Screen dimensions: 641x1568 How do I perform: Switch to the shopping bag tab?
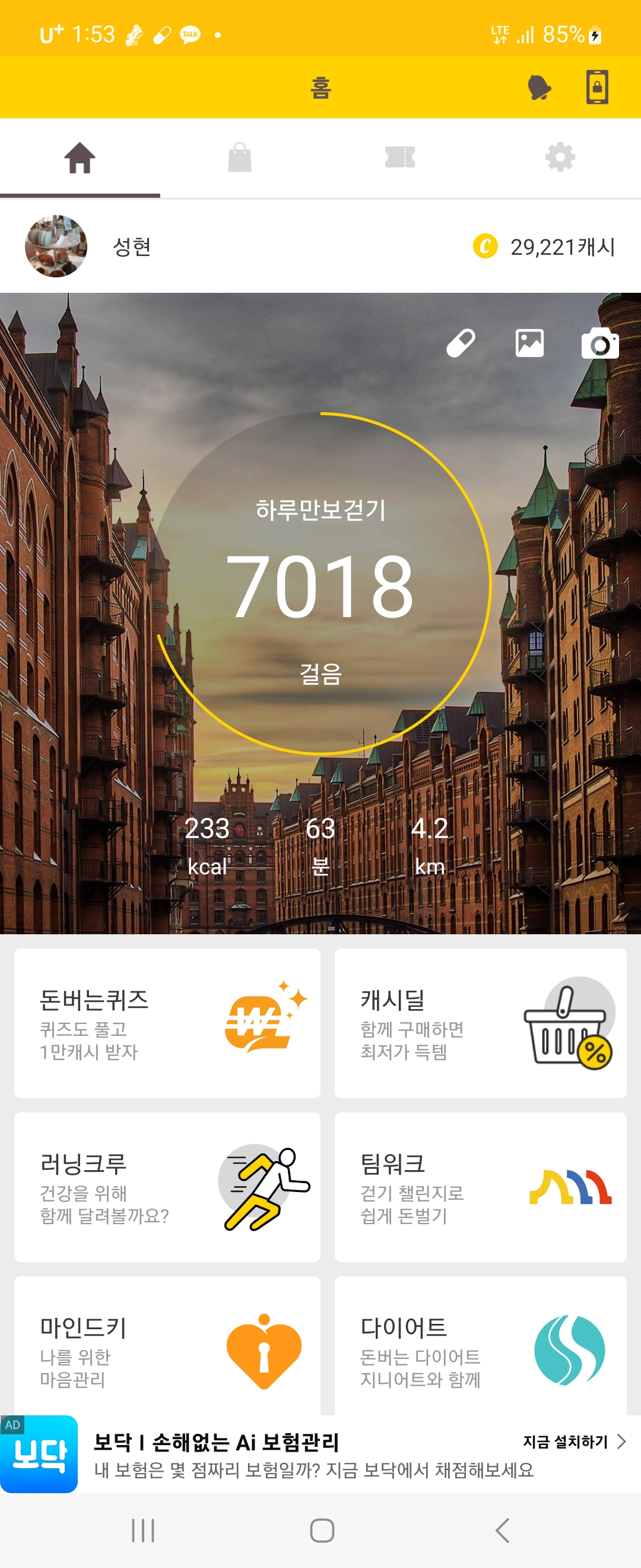[x=240, y=157]
